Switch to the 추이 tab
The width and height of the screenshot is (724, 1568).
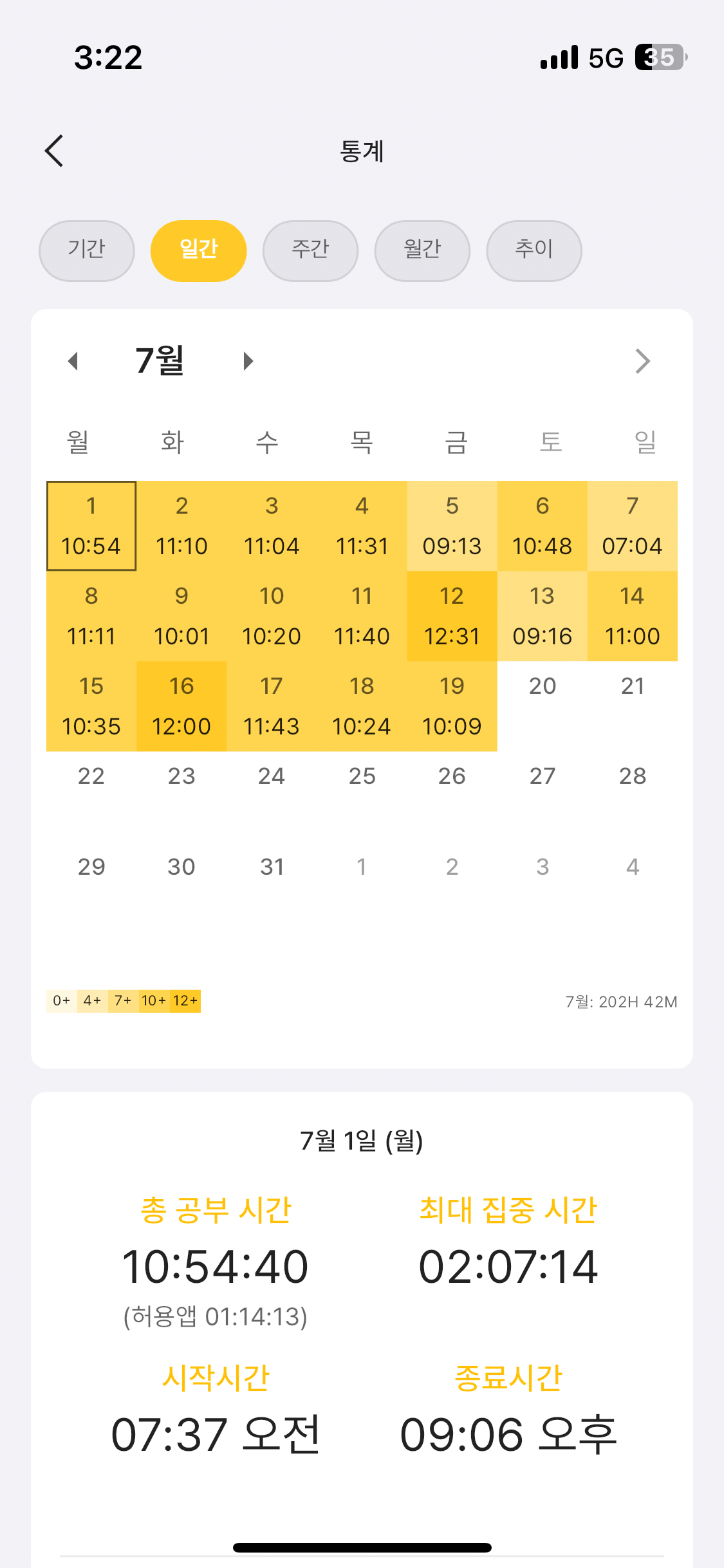click(x=534, y=250)
